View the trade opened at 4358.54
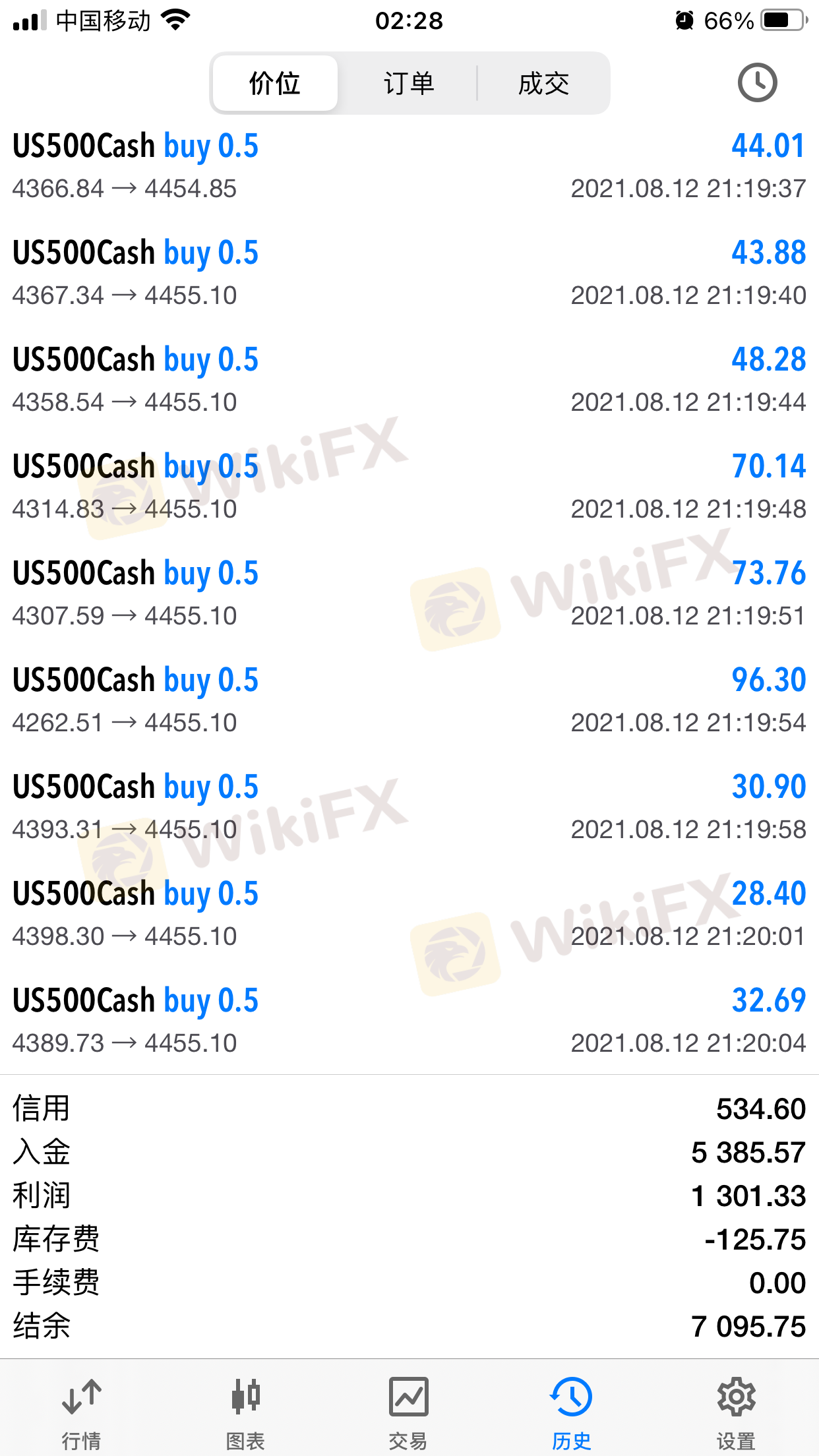Screen dimensions: 819x1456 409,380
